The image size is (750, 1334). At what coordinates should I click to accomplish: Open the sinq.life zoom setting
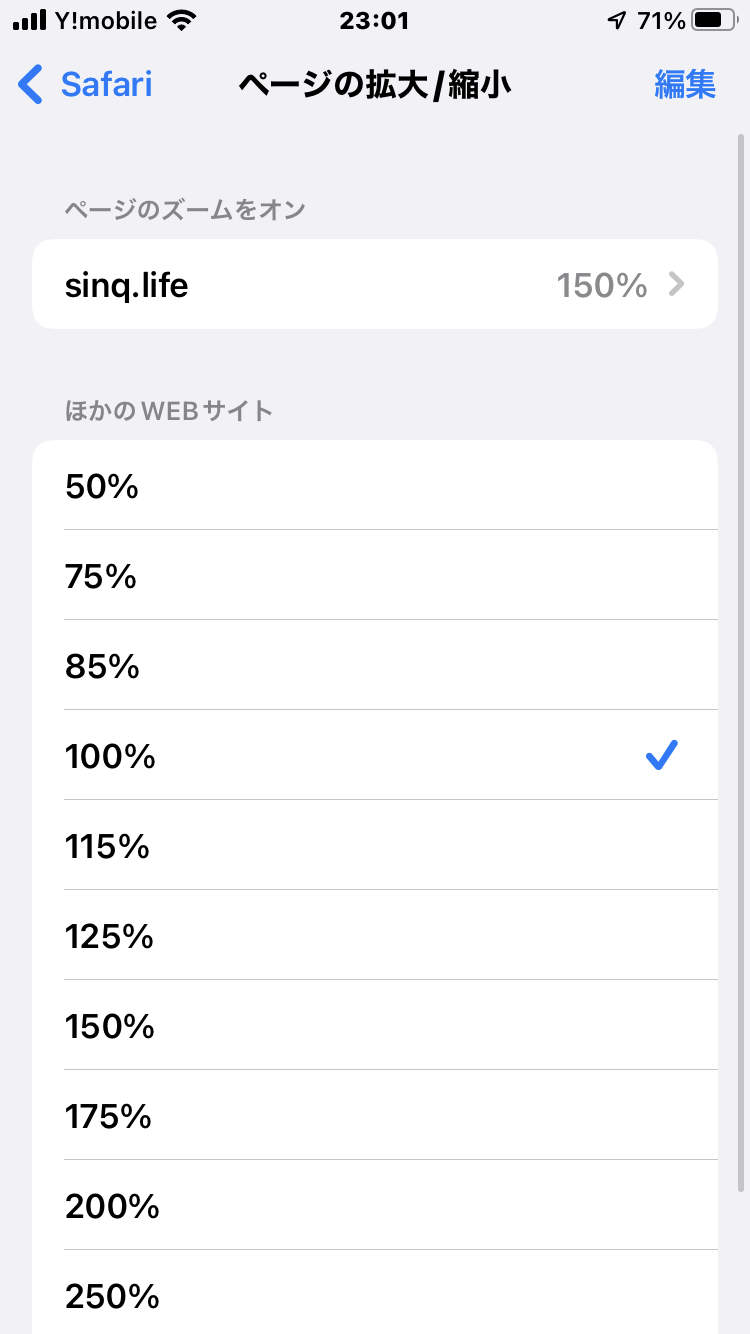(x=375, y=285)
